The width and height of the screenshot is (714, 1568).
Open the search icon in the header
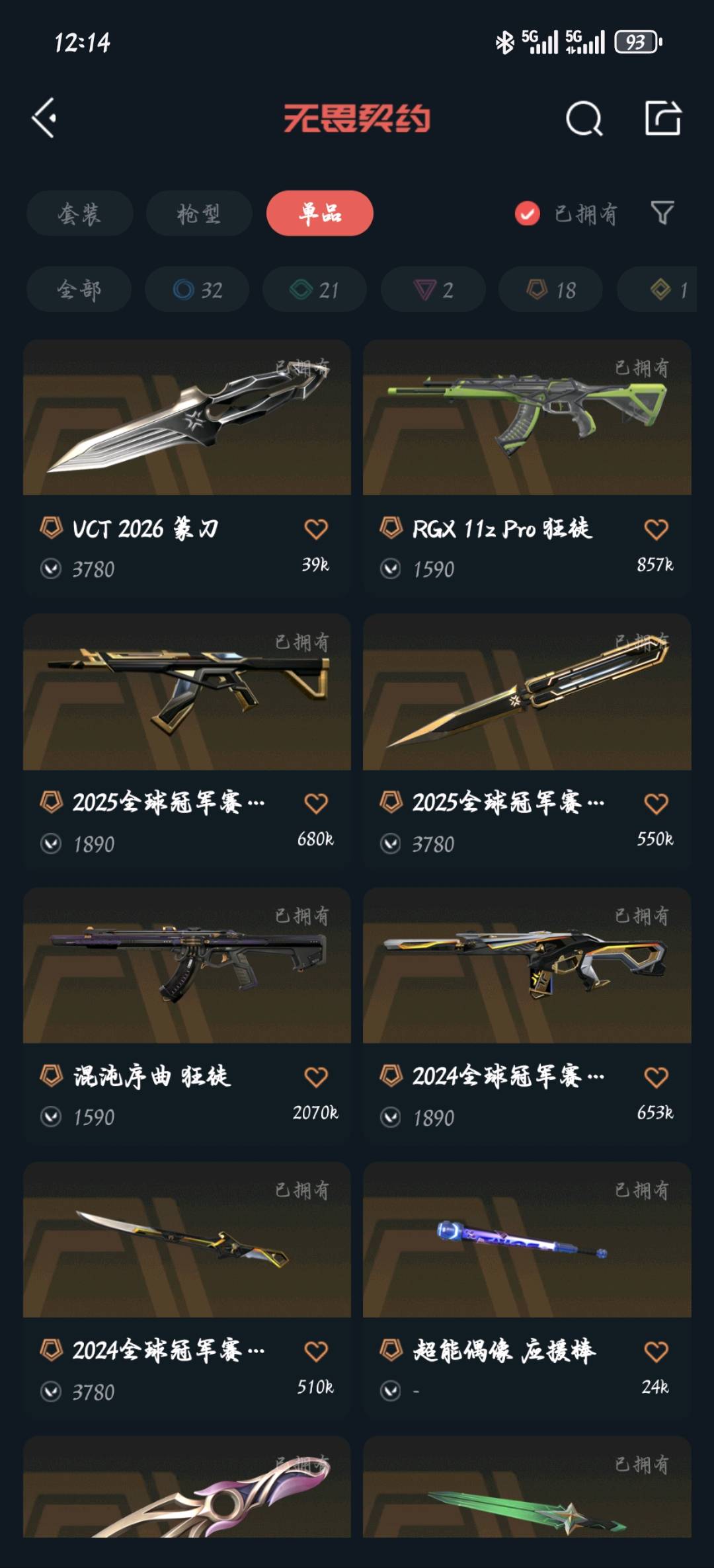pyautogui.click(x=584, y=119)
